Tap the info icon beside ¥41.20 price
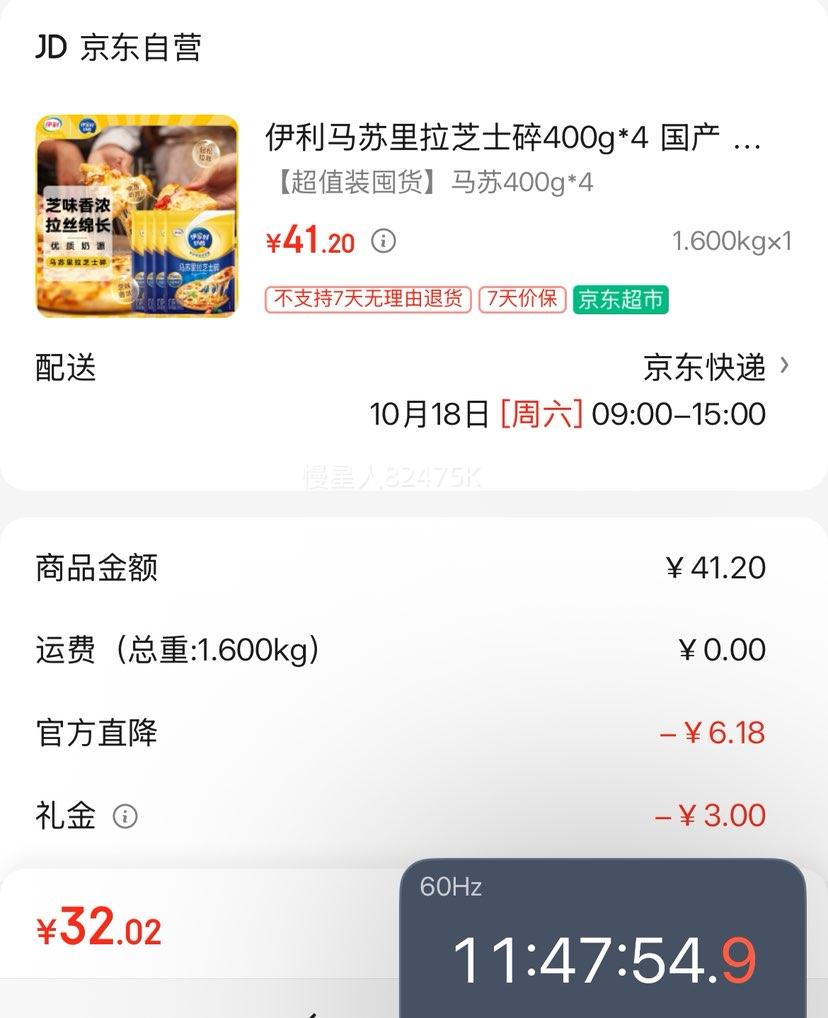Viewport: 828px width, 1018px height. tap(384, 241)
